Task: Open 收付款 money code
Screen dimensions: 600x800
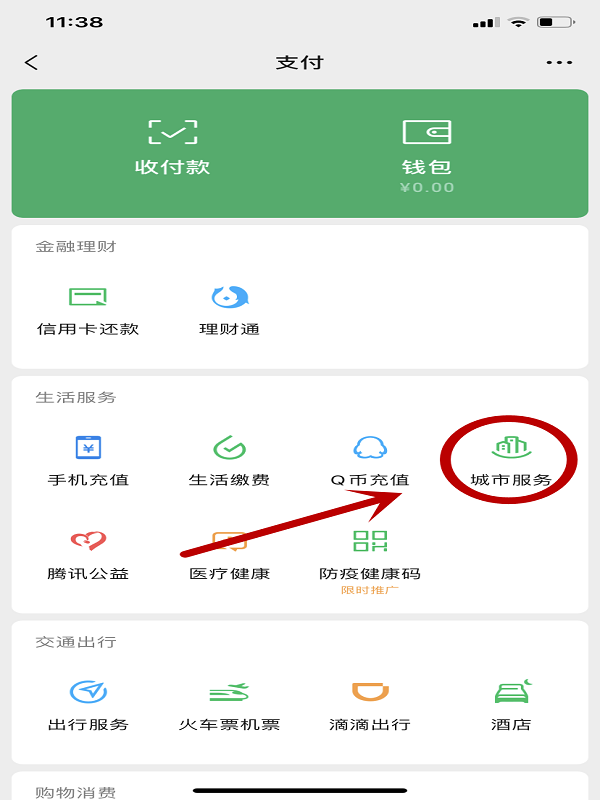Action: pos(172,148)
